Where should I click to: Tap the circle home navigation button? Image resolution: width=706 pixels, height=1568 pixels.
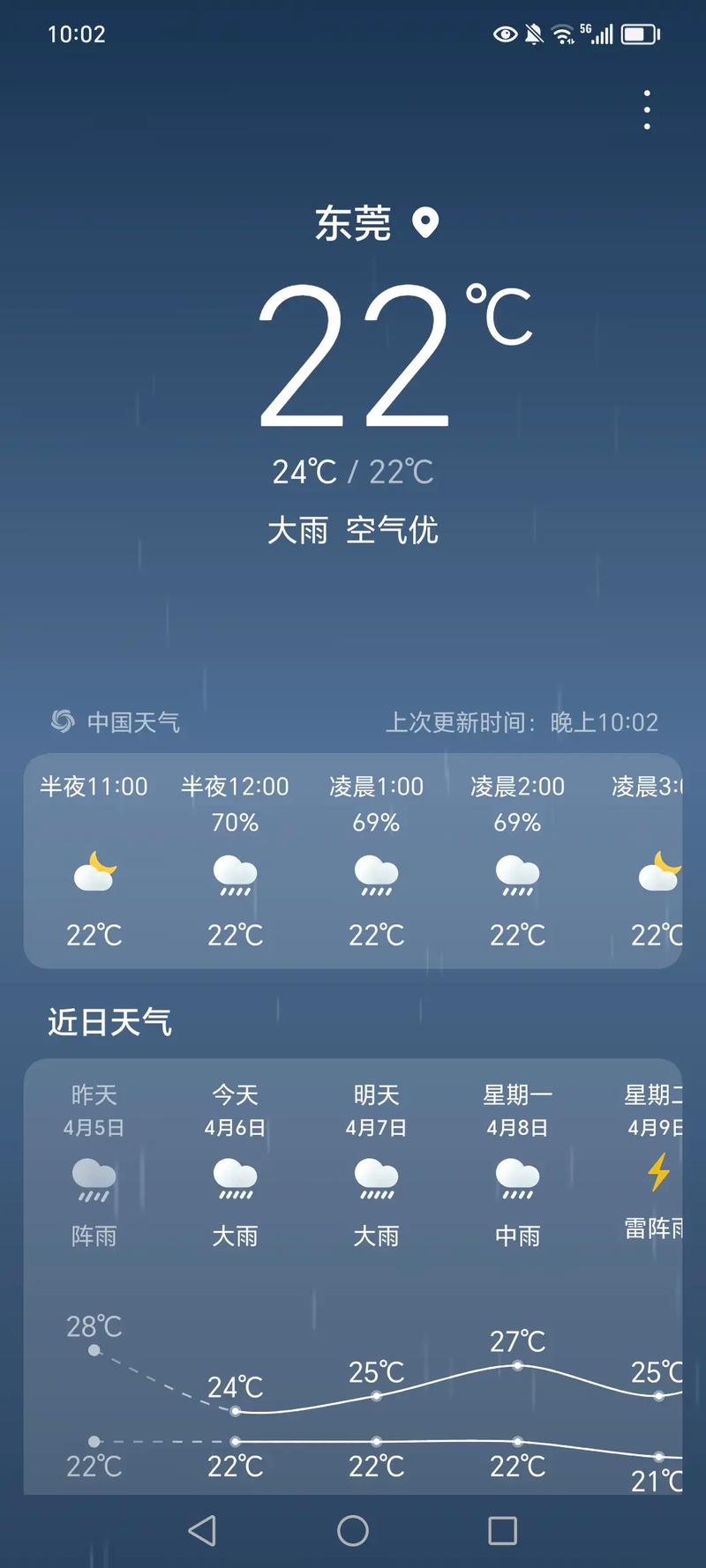(353, 1527)
